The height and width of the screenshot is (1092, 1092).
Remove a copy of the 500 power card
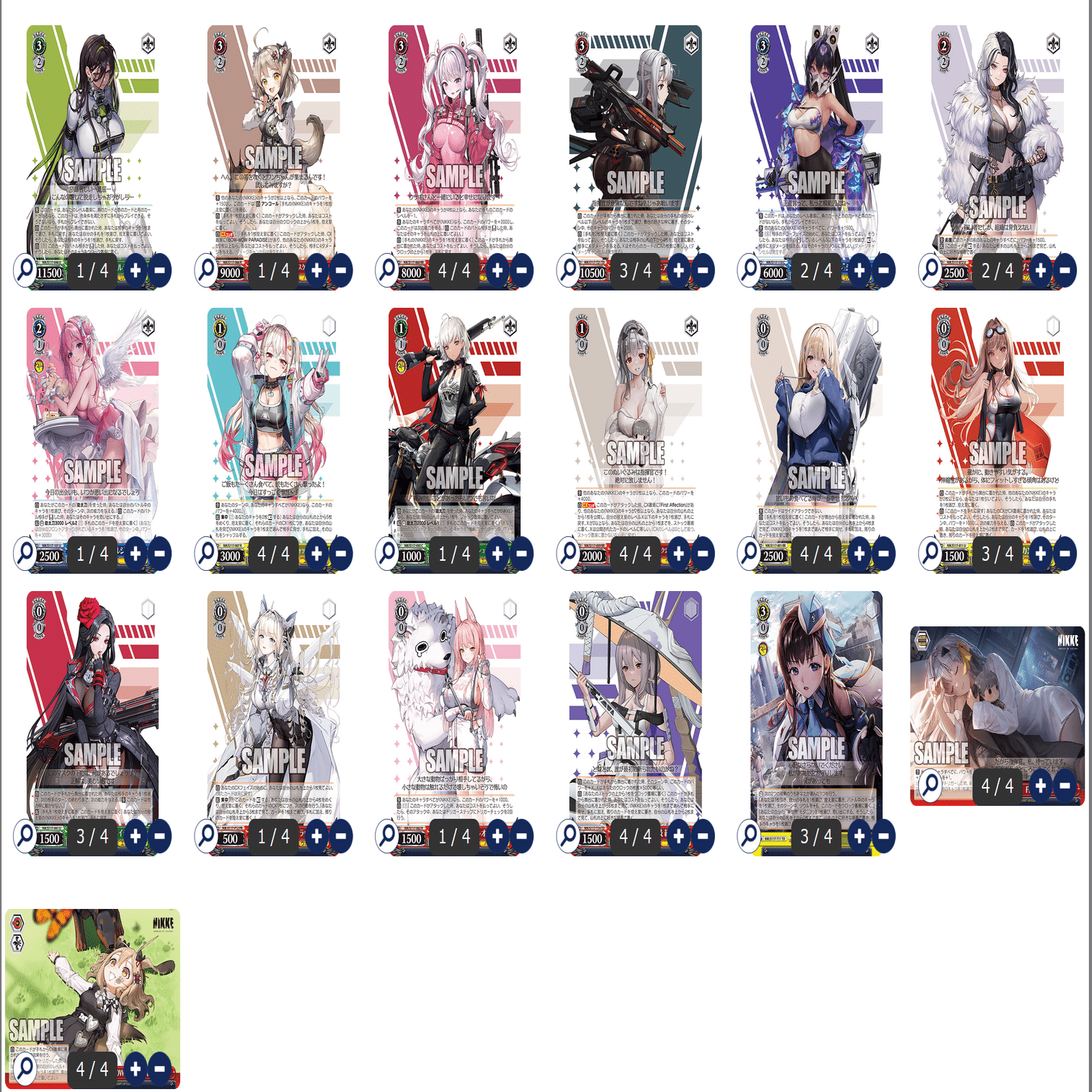click(341, 836)
